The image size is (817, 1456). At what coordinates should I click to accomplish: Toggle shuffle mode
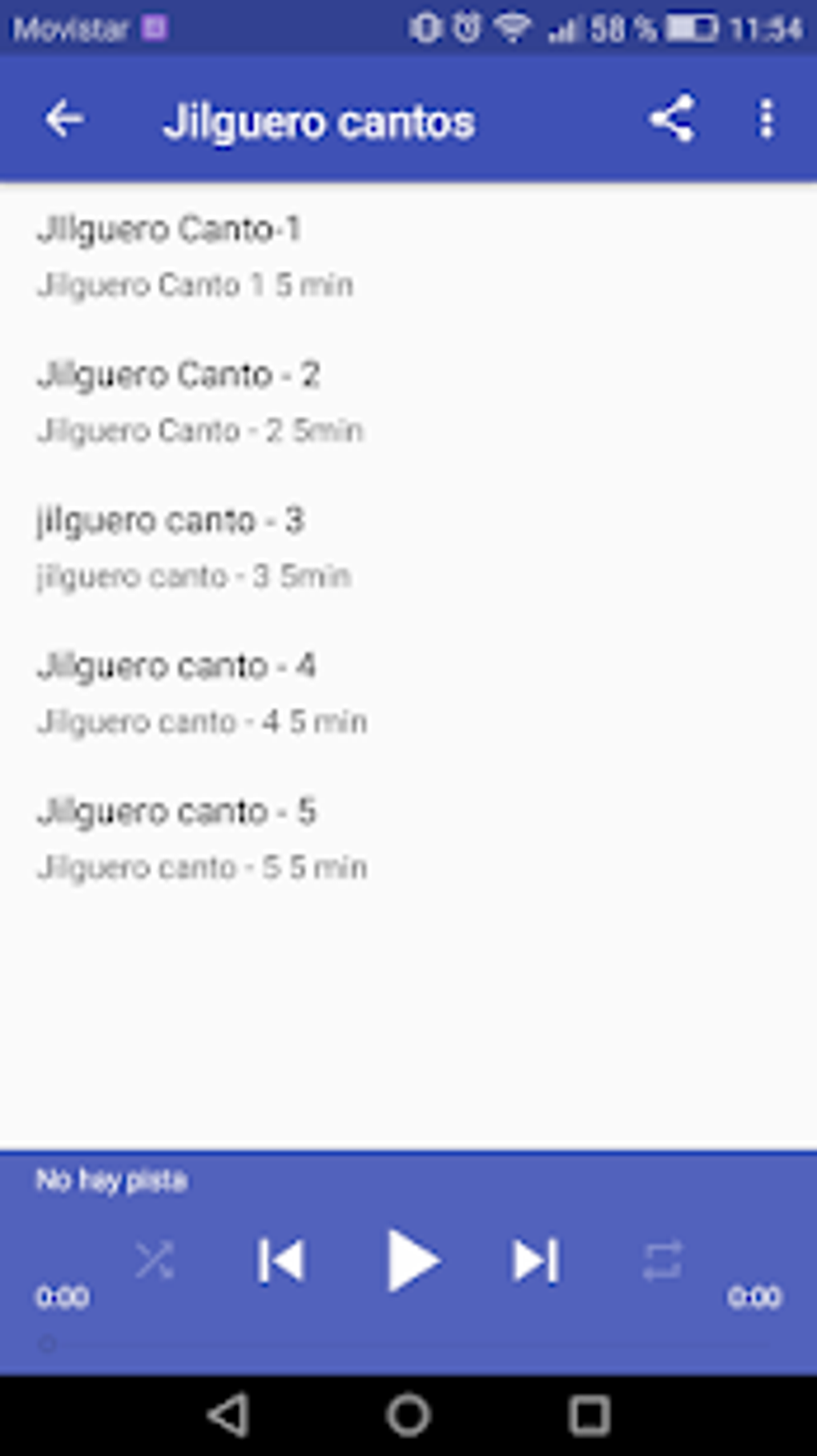click(x=155, y=1260)
